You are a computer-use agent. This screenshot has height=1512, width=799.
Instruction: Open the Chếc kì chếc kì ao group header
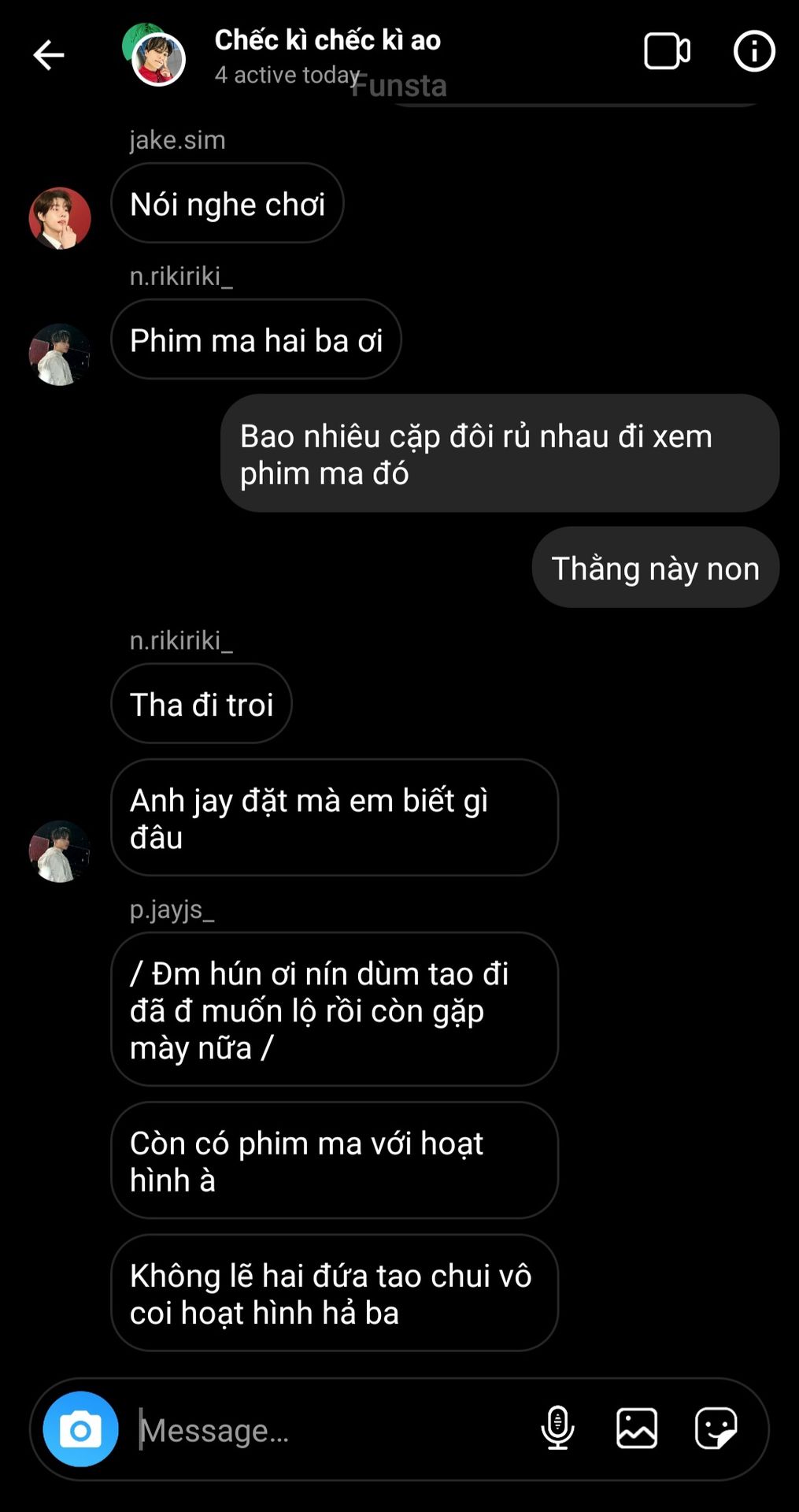coord(327,40)
